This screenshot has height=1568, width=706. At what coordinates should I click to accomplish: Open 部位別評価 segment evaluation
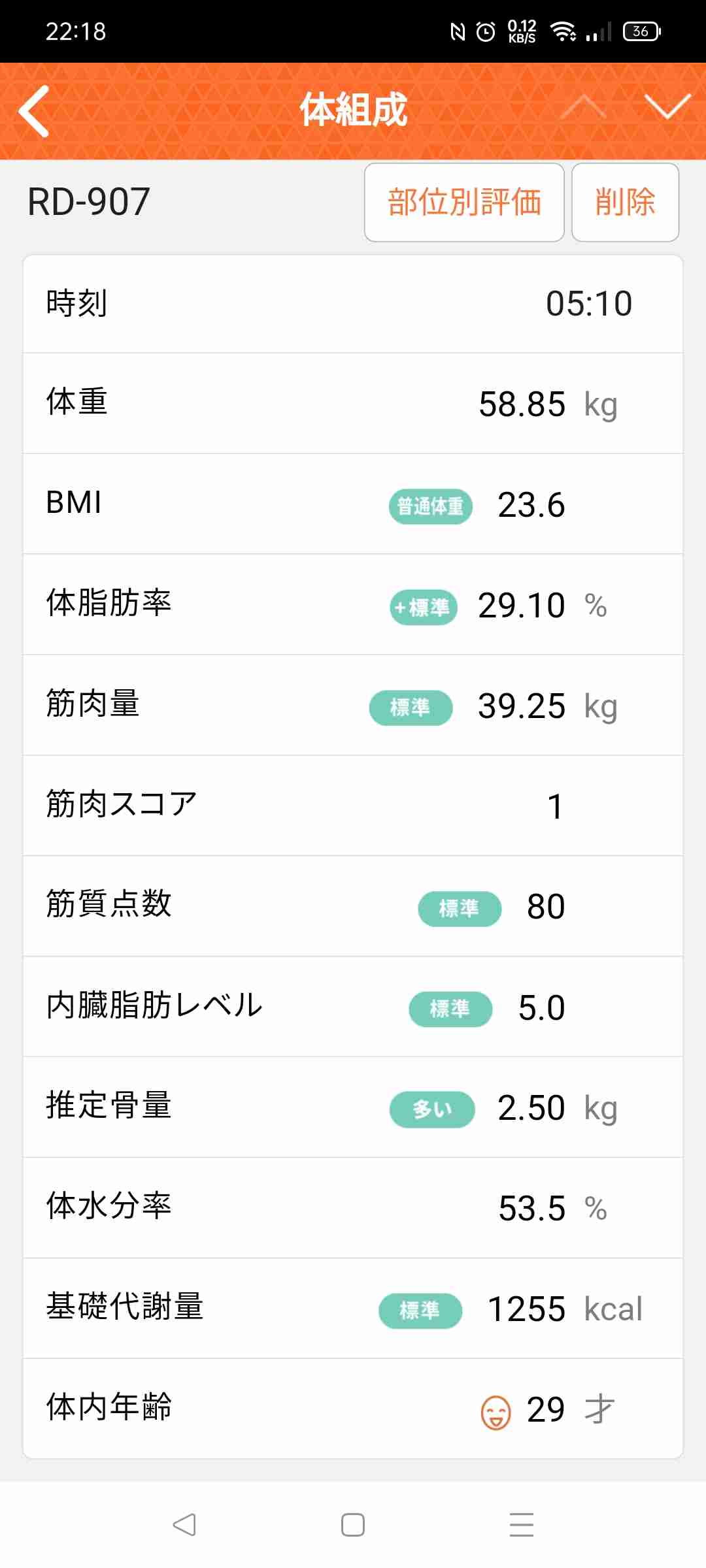(x=464, y=203)
